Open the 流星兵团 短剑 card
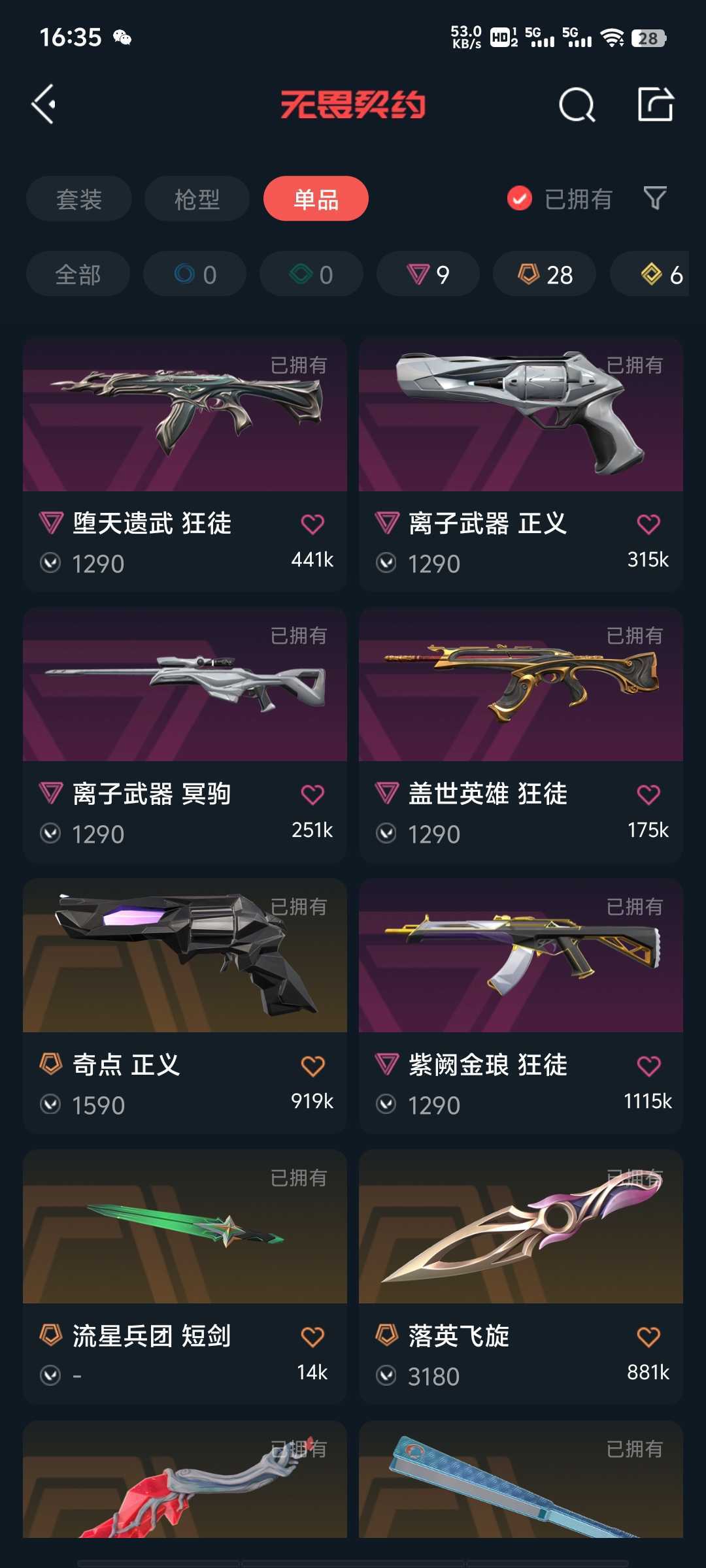 coord(185,1228)
